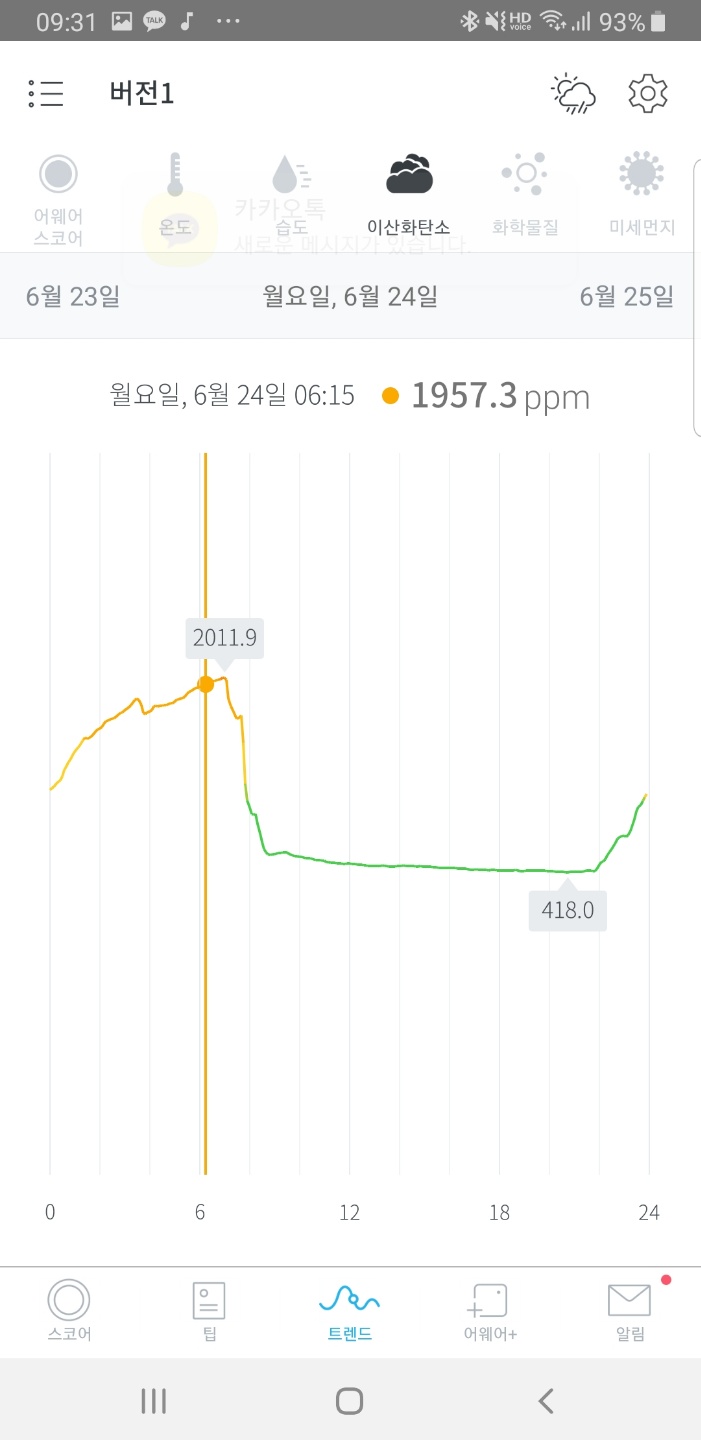Open the 알림 notifications tab
The image size is (701, 1440).
point(630,1311)
